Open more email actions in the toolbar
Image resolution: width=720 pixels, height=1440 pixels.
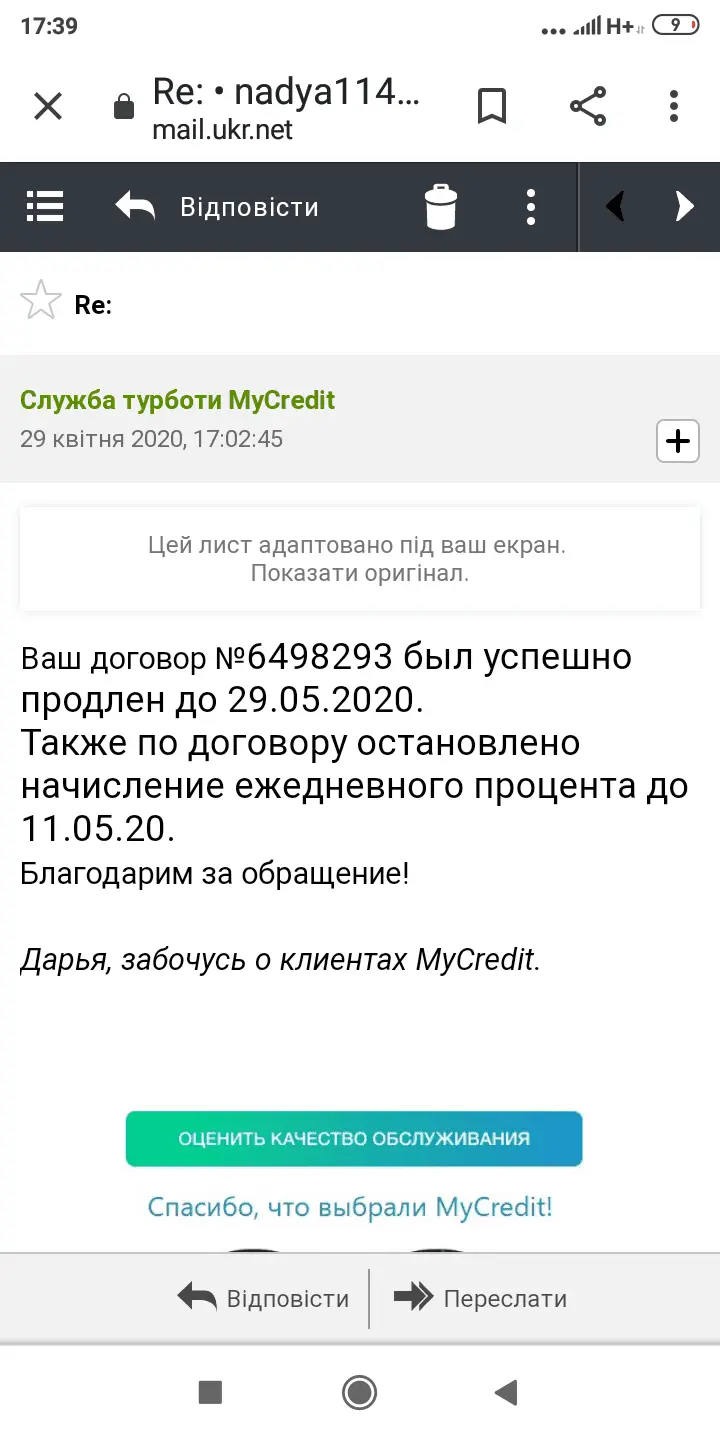[x=531, y=207]
